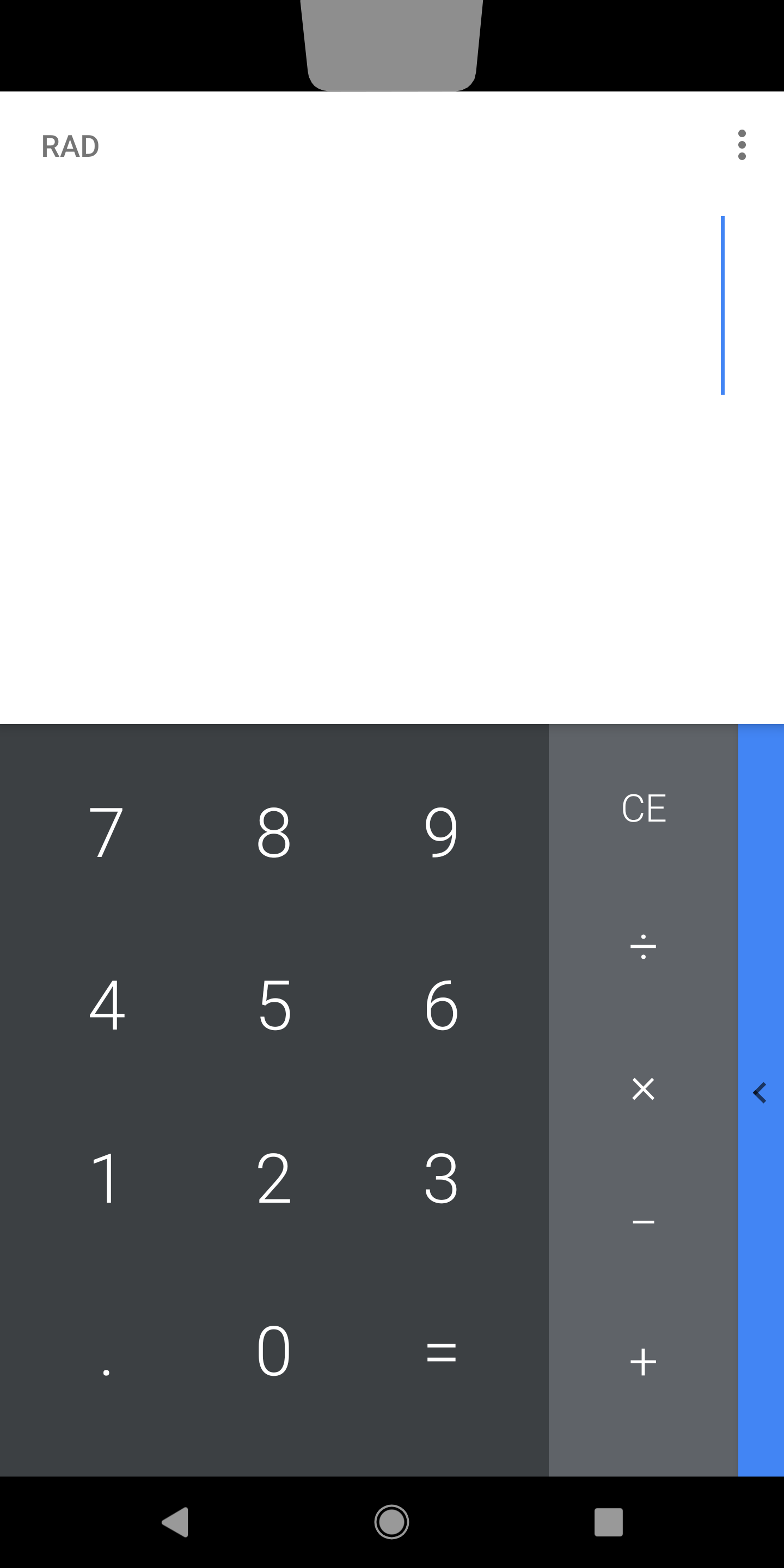784x1568 pixels.
Task: Go back with the system back button
Action: click(x=175, y=1522)
